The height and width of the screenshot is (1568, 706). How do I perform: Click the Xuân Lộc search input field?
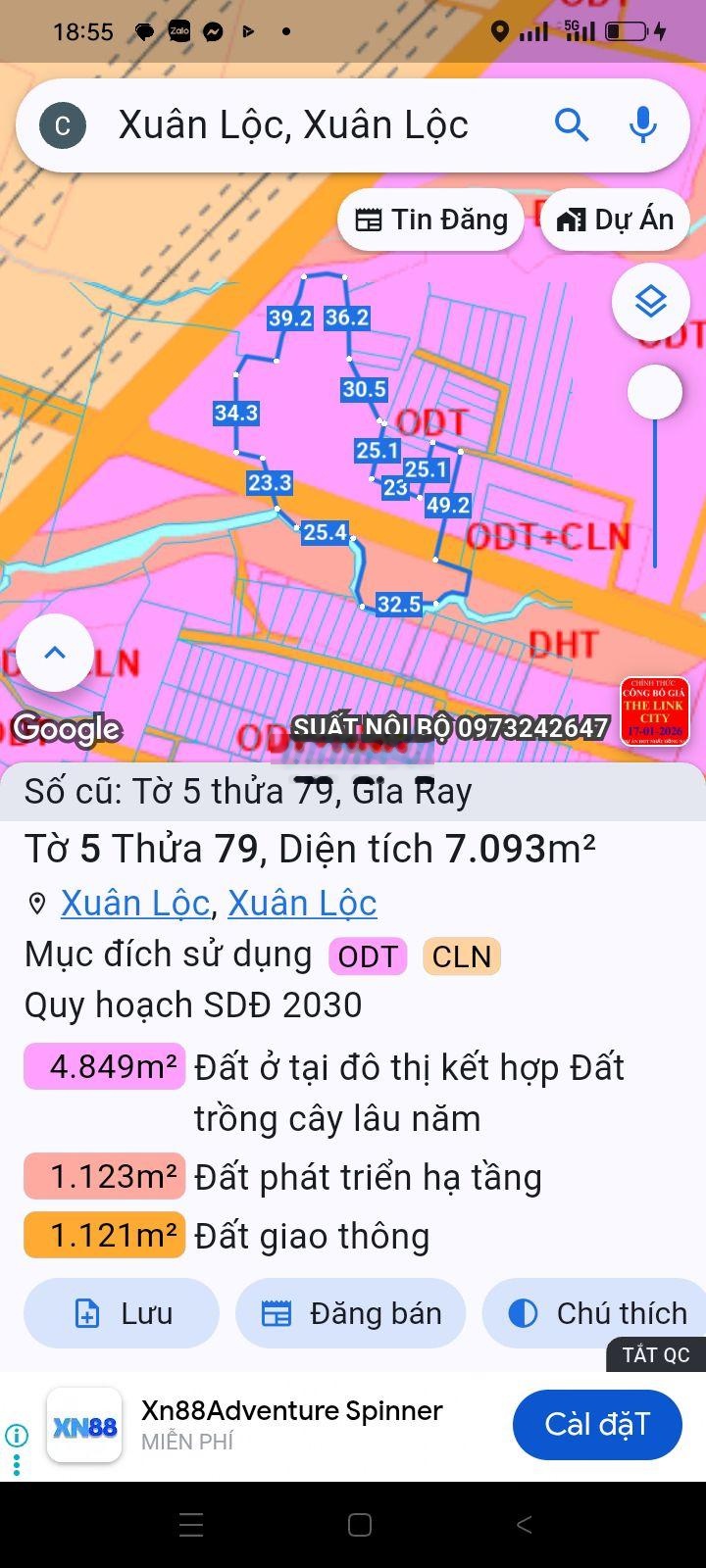click(294, 124)
